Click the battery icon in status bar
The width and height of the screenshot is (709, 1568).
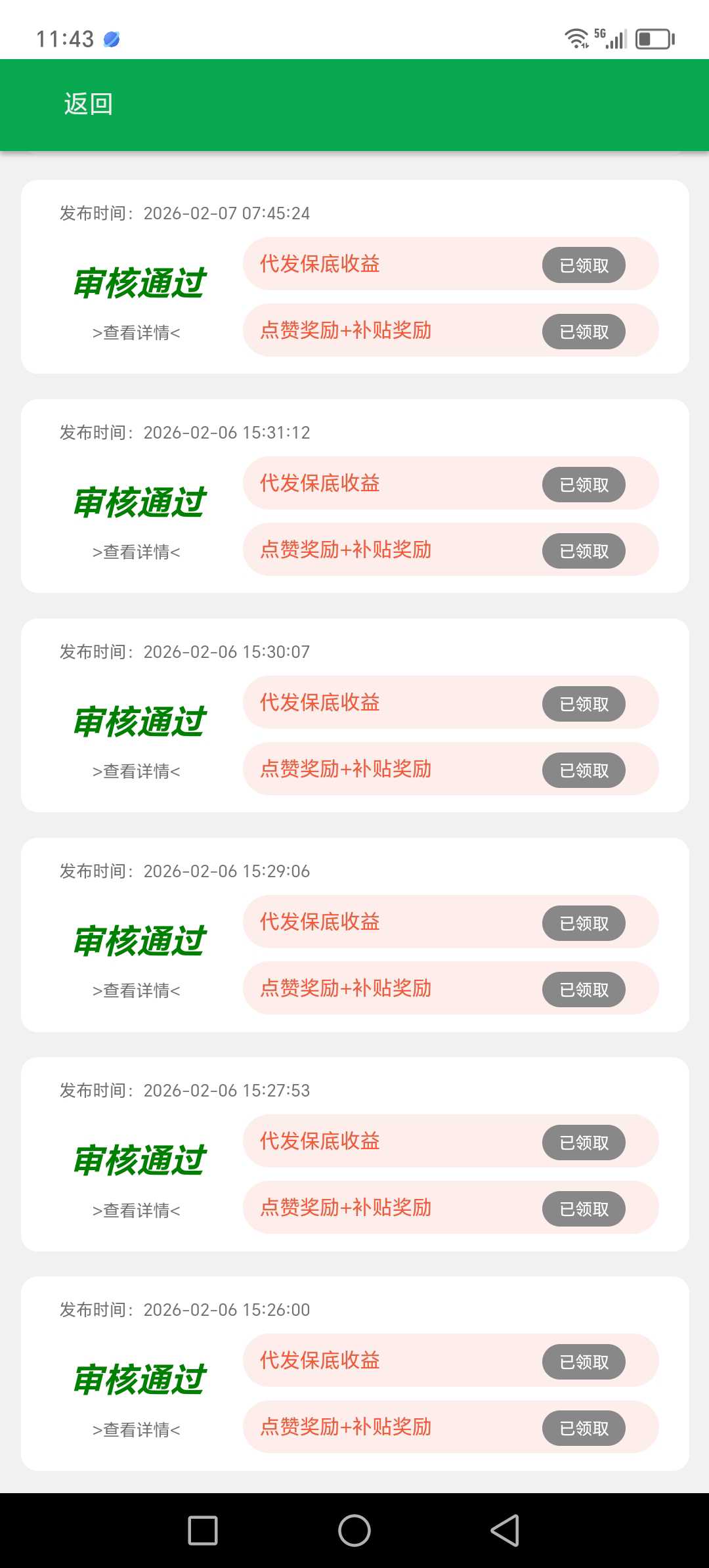pyautogui.click(x=653, y=39)
